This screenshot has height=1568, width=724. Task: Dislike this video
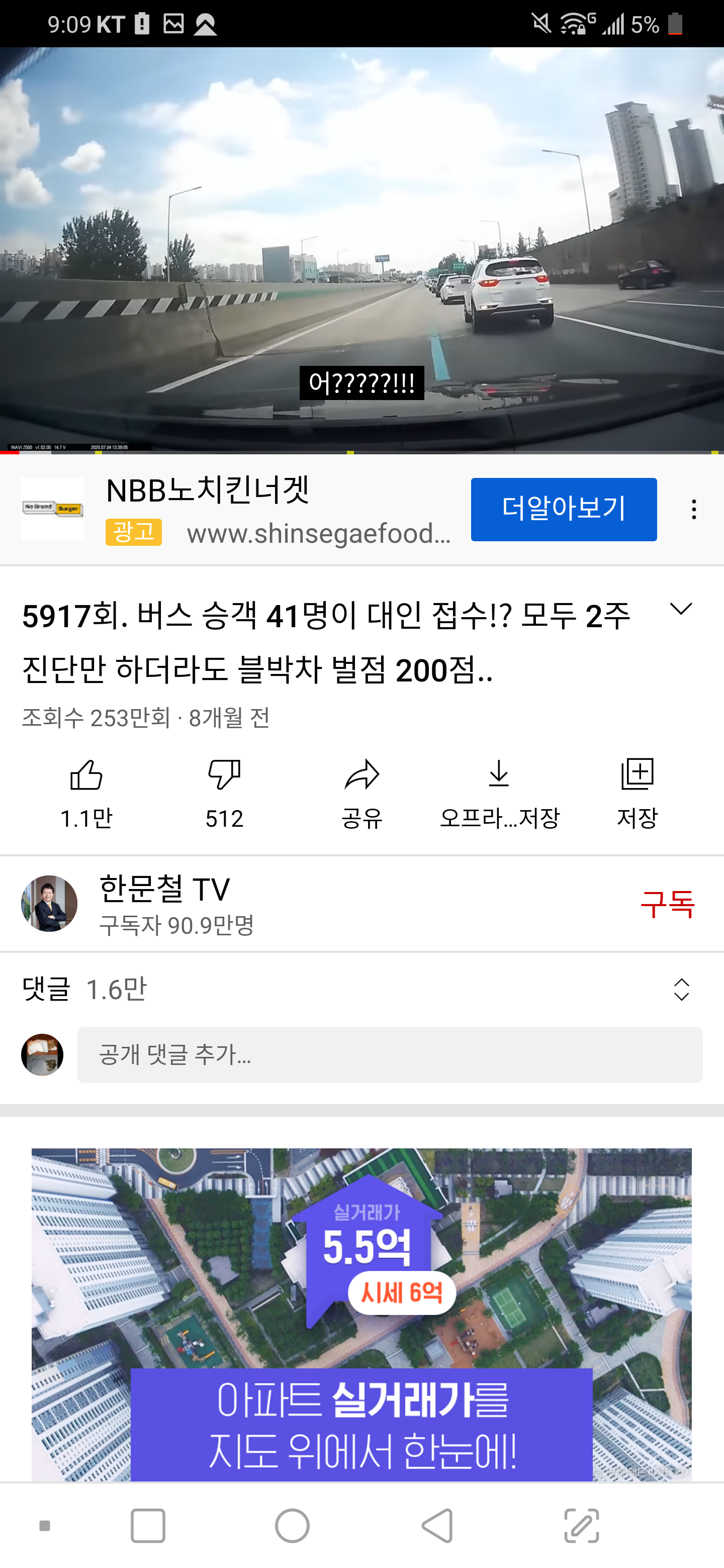[224, 792]
